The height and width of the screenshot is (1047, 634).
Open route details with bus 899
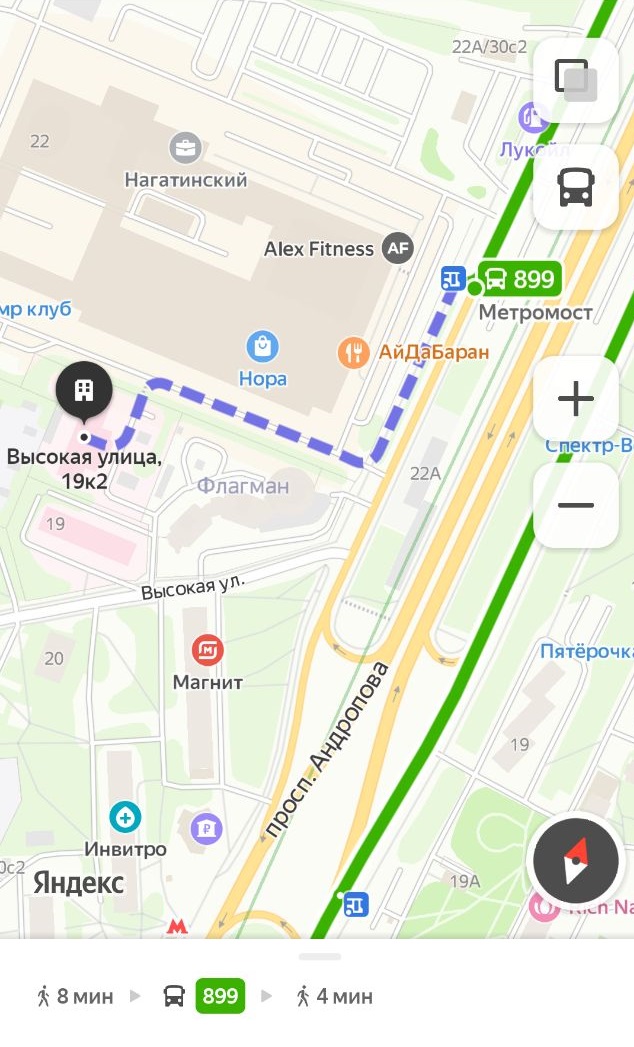click(220, 996)
